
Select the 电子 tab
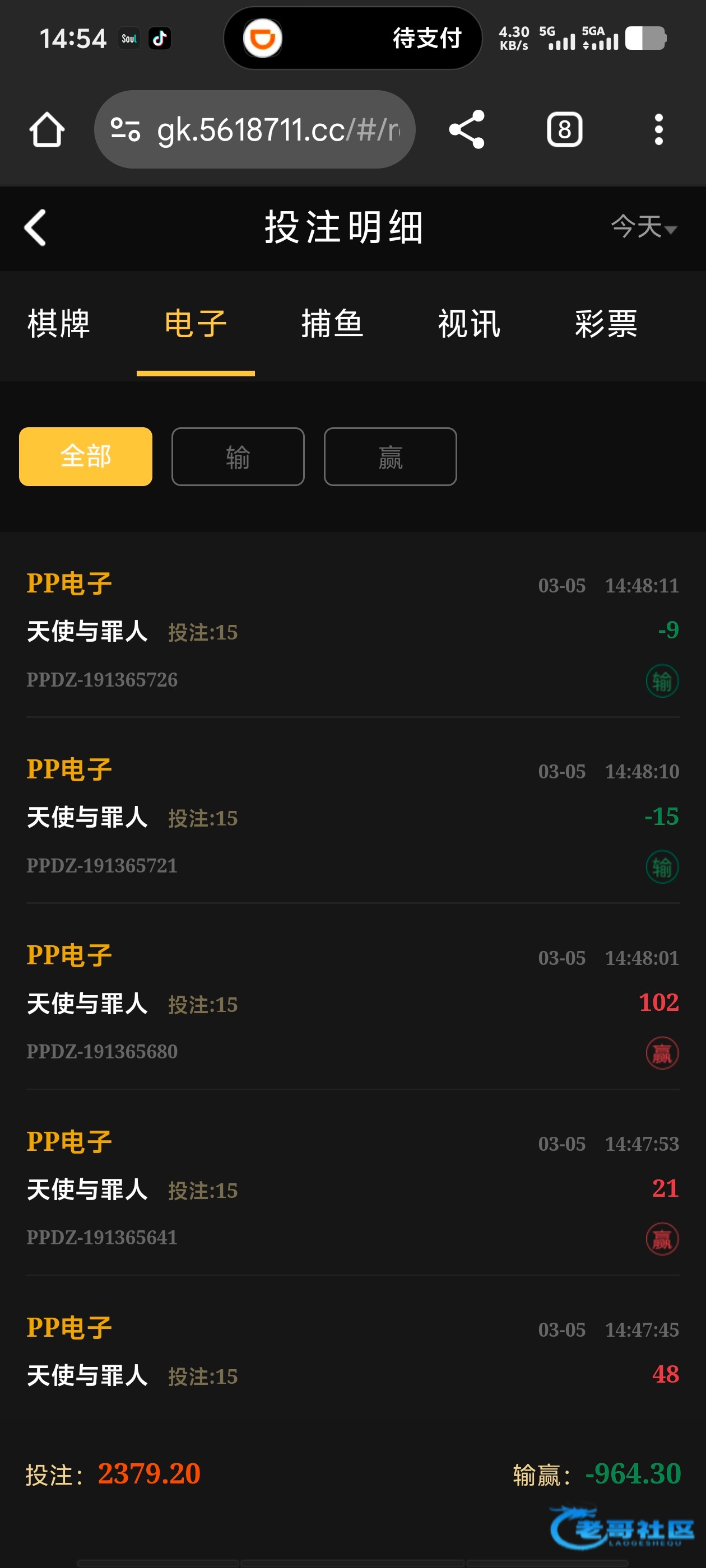[x=196, y=323]
